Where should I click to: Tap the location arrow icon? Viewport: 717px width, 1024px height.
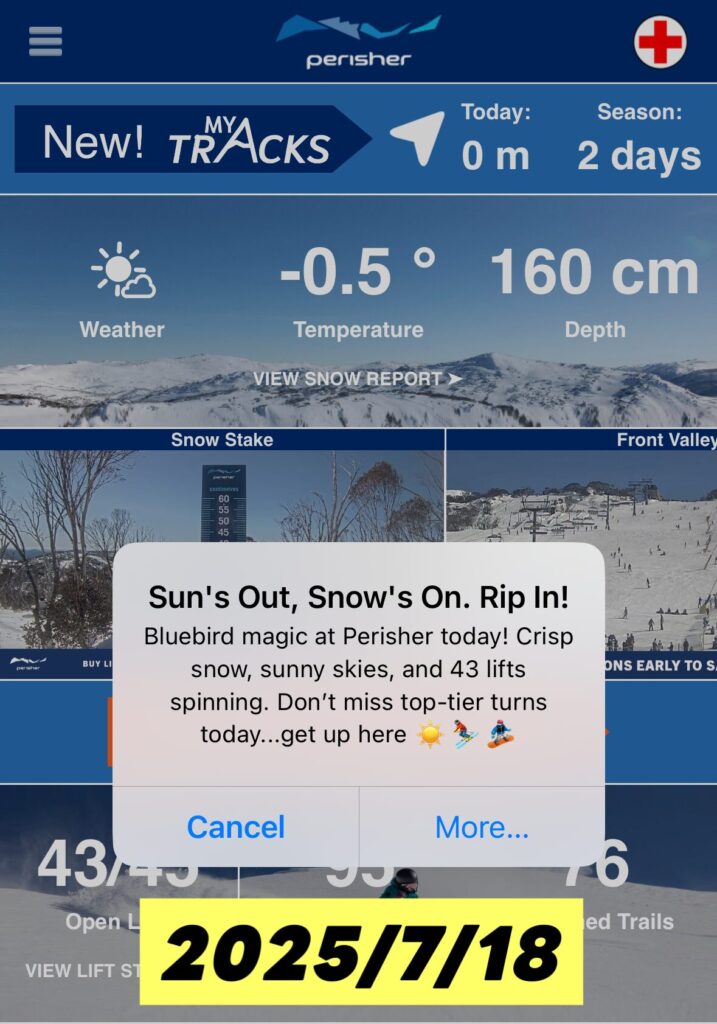pos(417,137)
